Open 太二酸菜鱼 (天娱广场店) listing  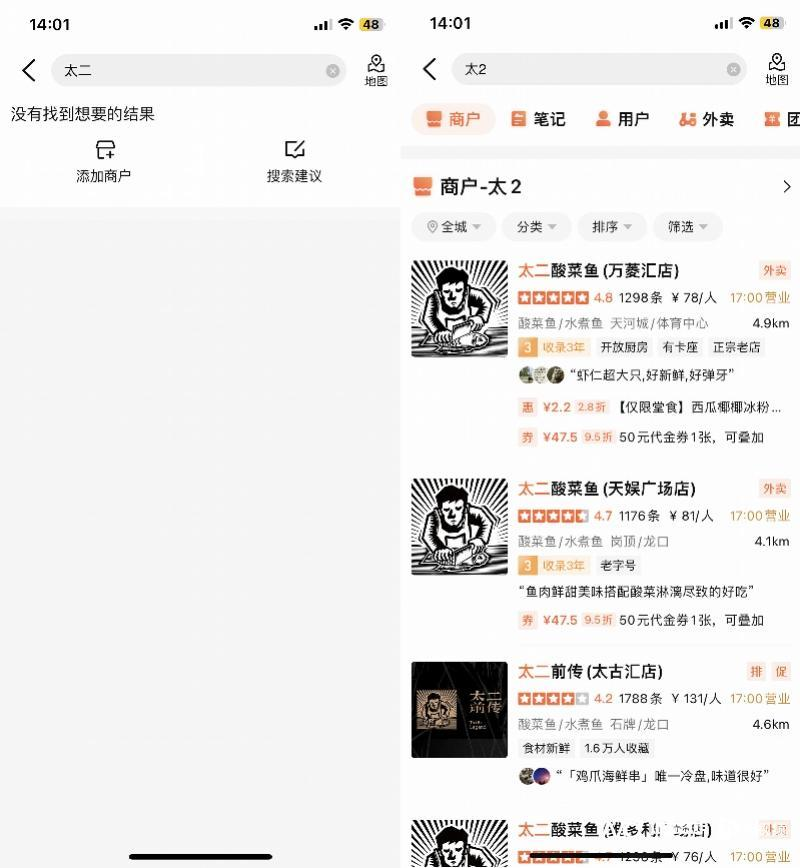coord(606,488)
